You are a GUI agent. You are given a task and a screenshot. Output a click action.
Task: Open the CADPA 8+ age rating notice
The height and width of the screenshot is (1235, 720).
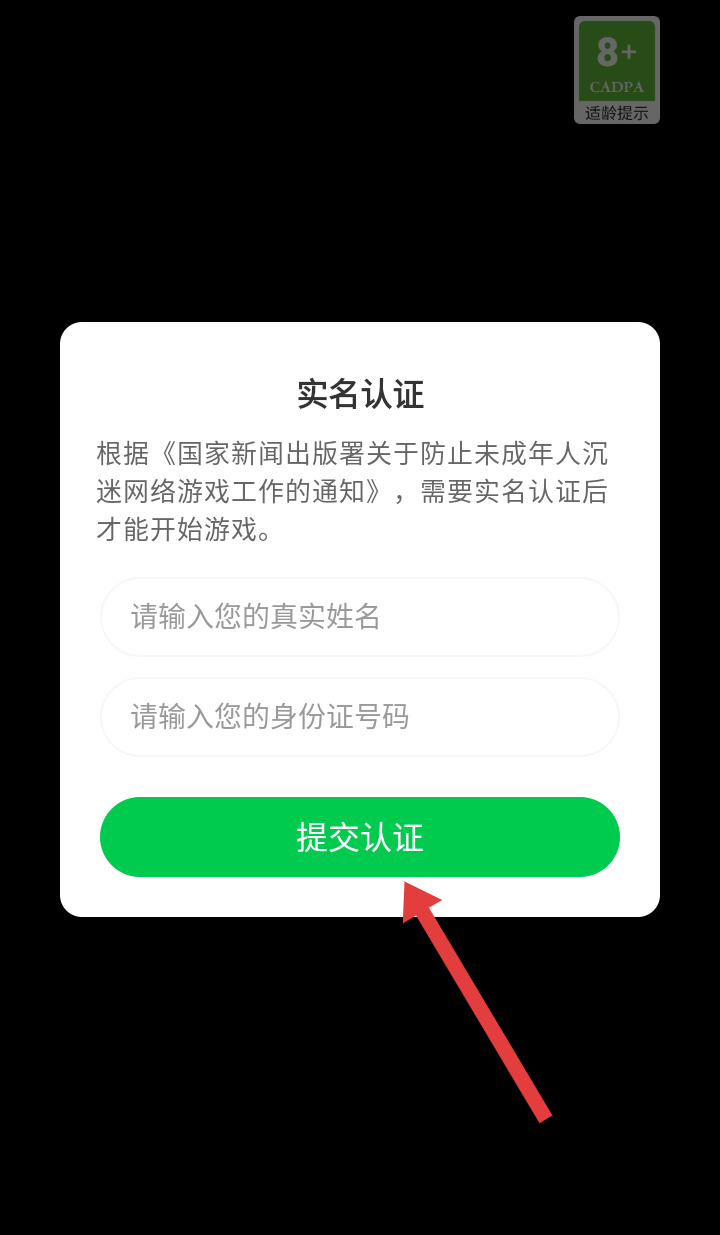click(x=616, y=70)
